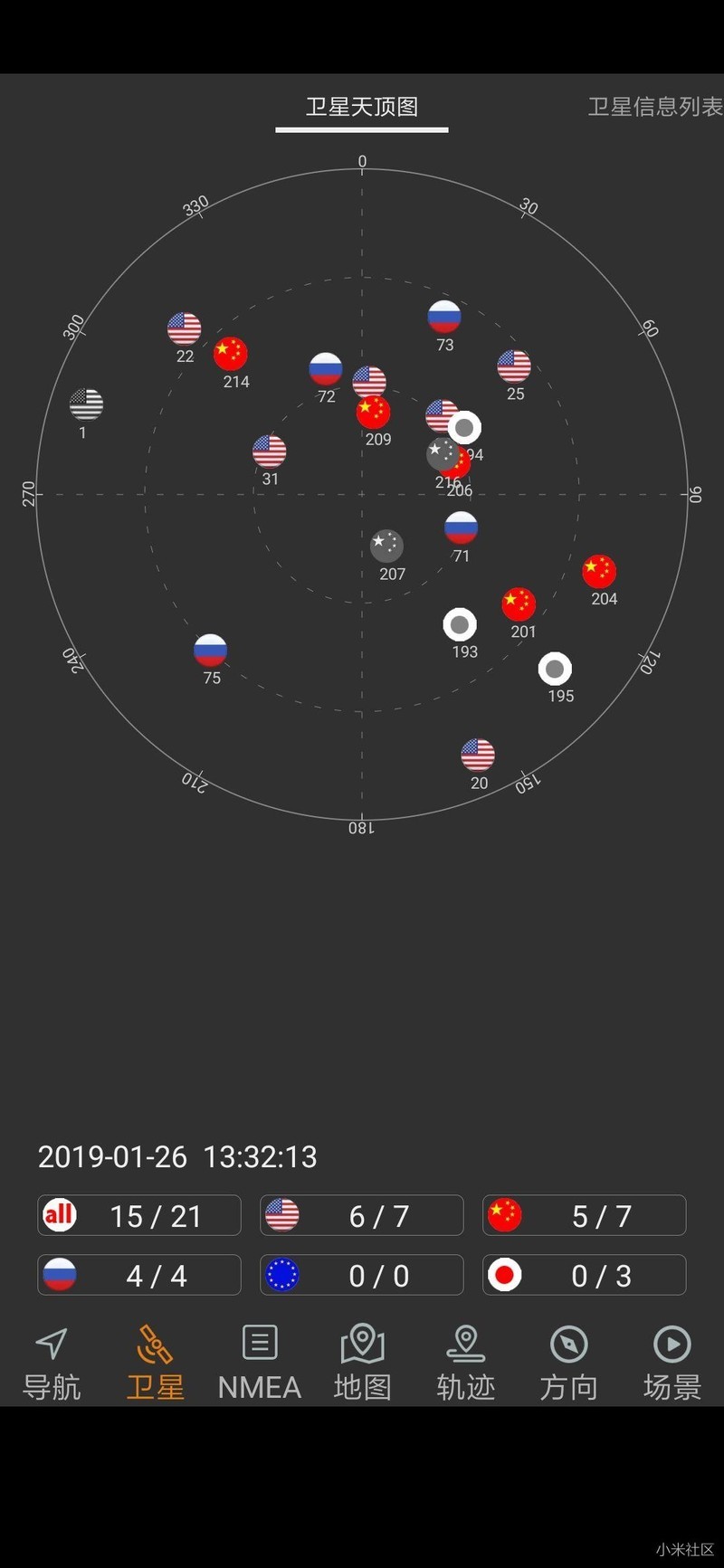This screenshot has height=1568, width=724.
Task: Open the 场景 scene tab
Action: click(672, 1363)
